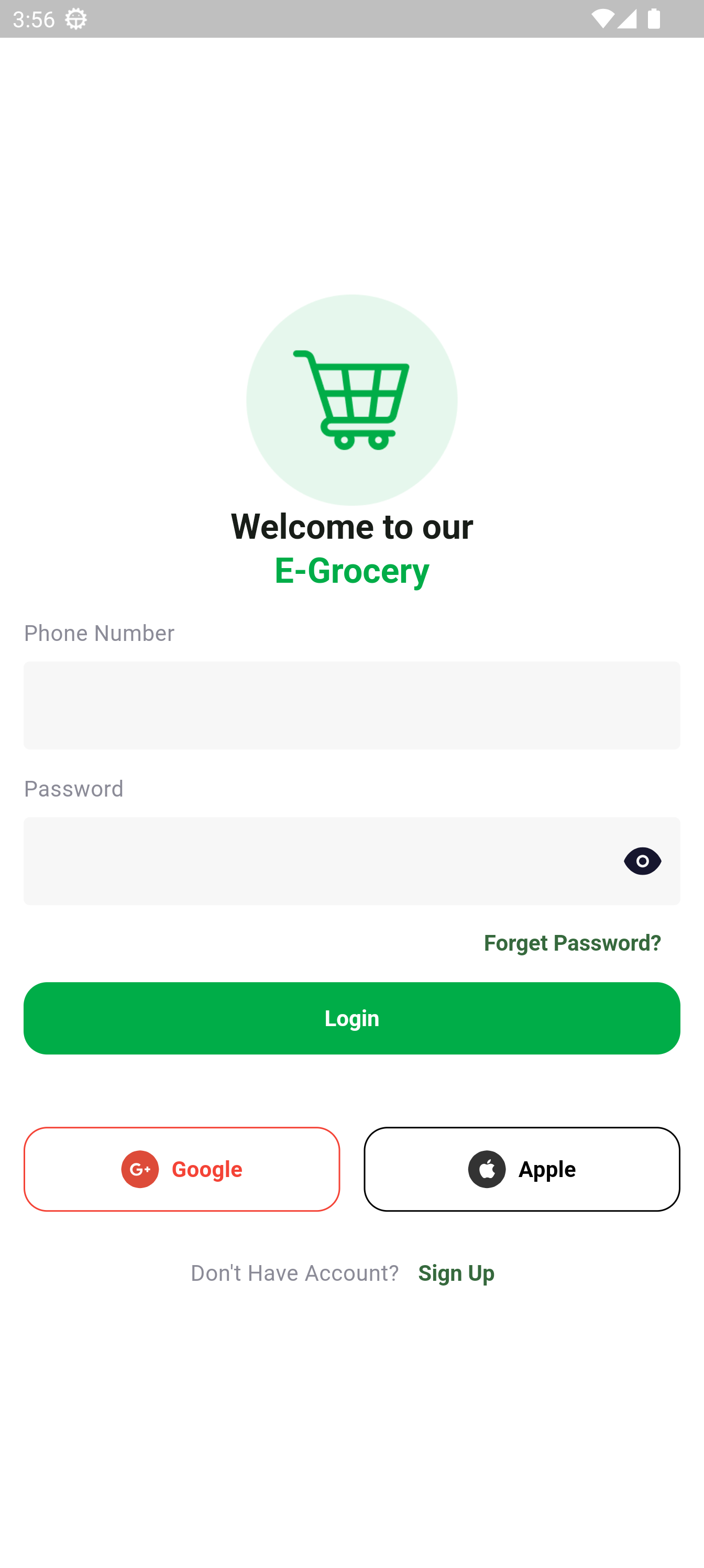This screenshot has width=704, height=1568.
Task: Tap the gear icon next to the clock
Action: 75,19
